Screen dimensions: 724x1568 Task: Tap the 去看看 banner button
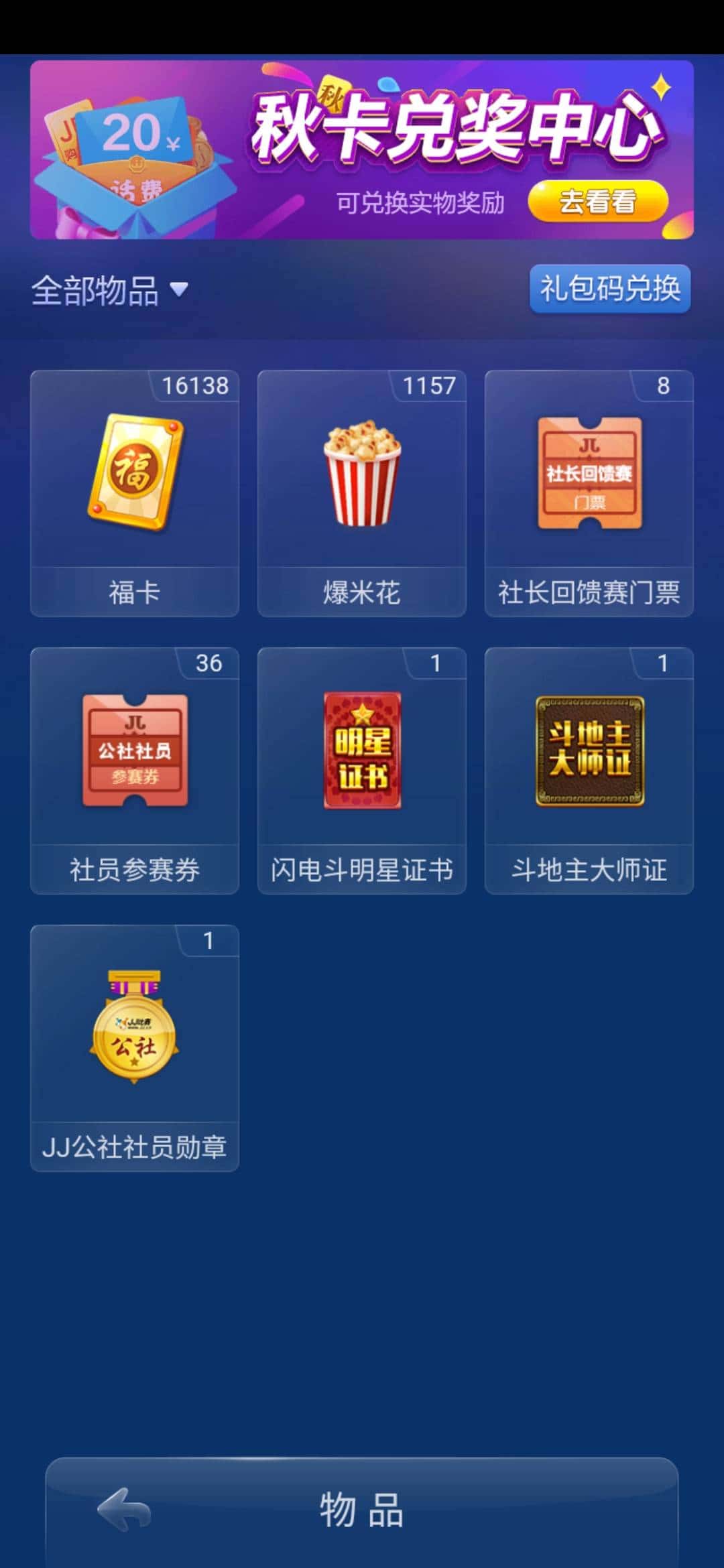(x=597, y=201)
